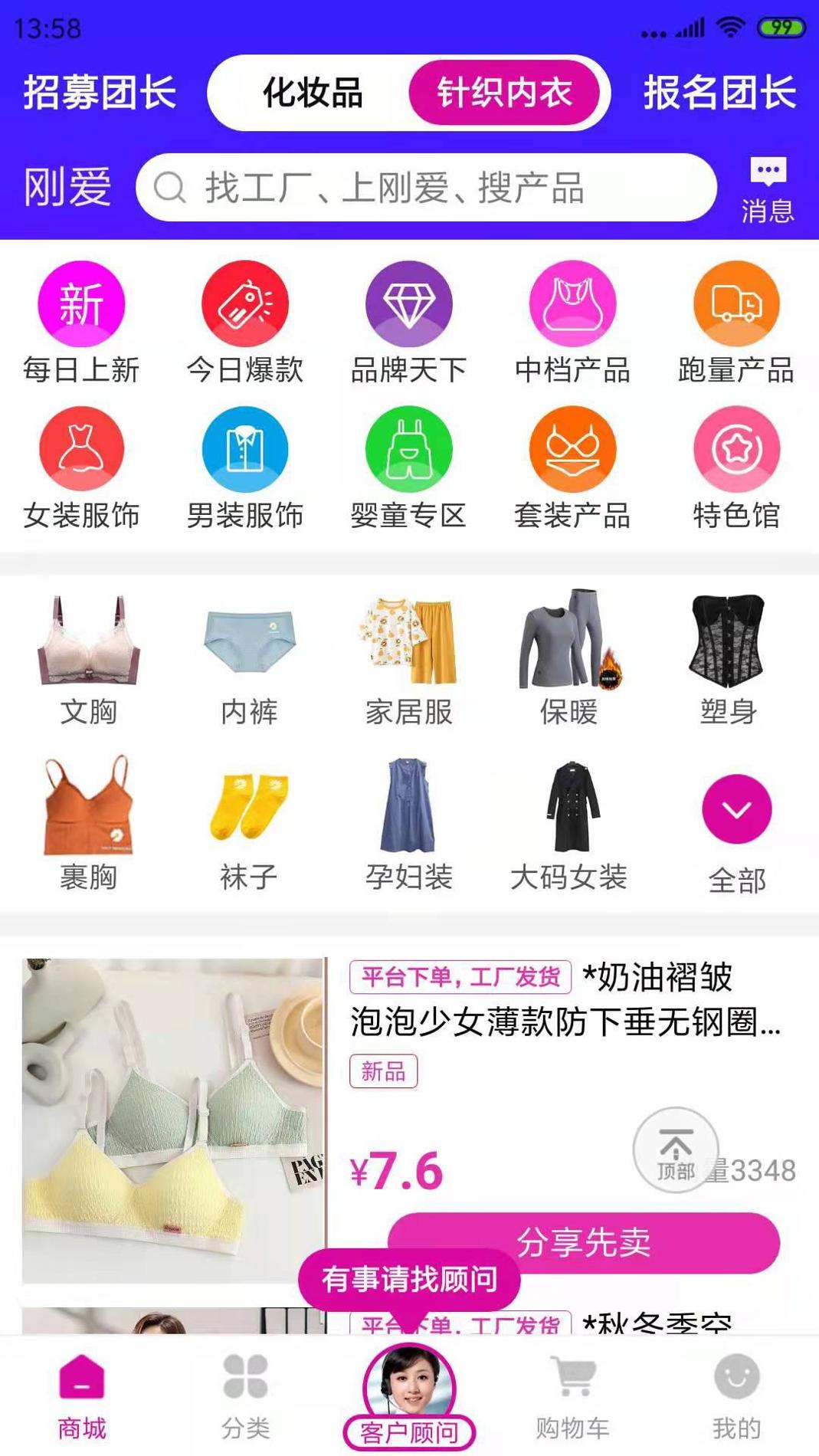Focus the product search box

tap(425, 188)
